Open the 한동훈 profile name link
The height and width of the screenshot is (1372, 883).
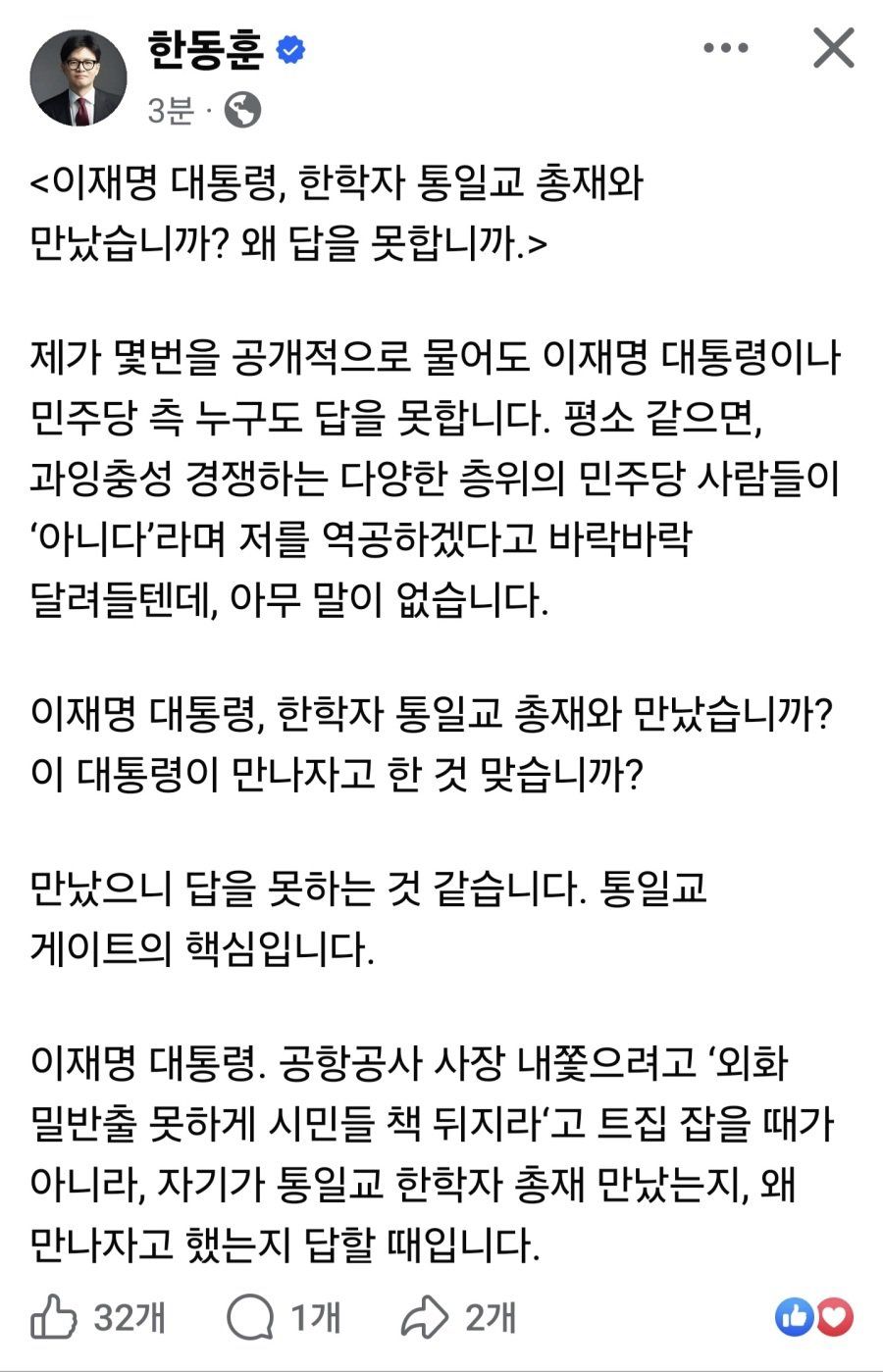[205, 49]
